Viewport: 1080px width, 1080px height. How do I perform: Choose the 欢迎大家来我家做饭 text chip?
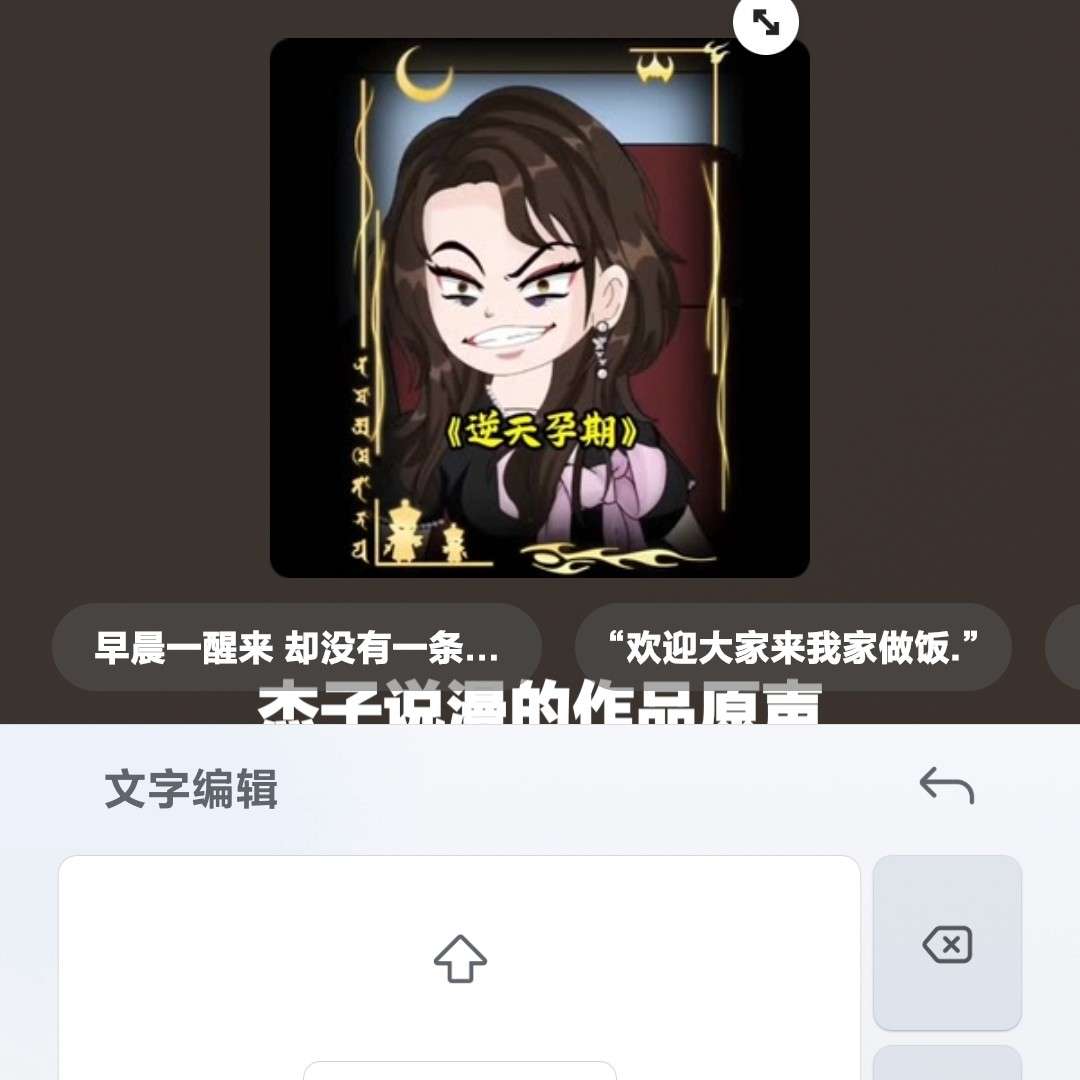point(793,647)
